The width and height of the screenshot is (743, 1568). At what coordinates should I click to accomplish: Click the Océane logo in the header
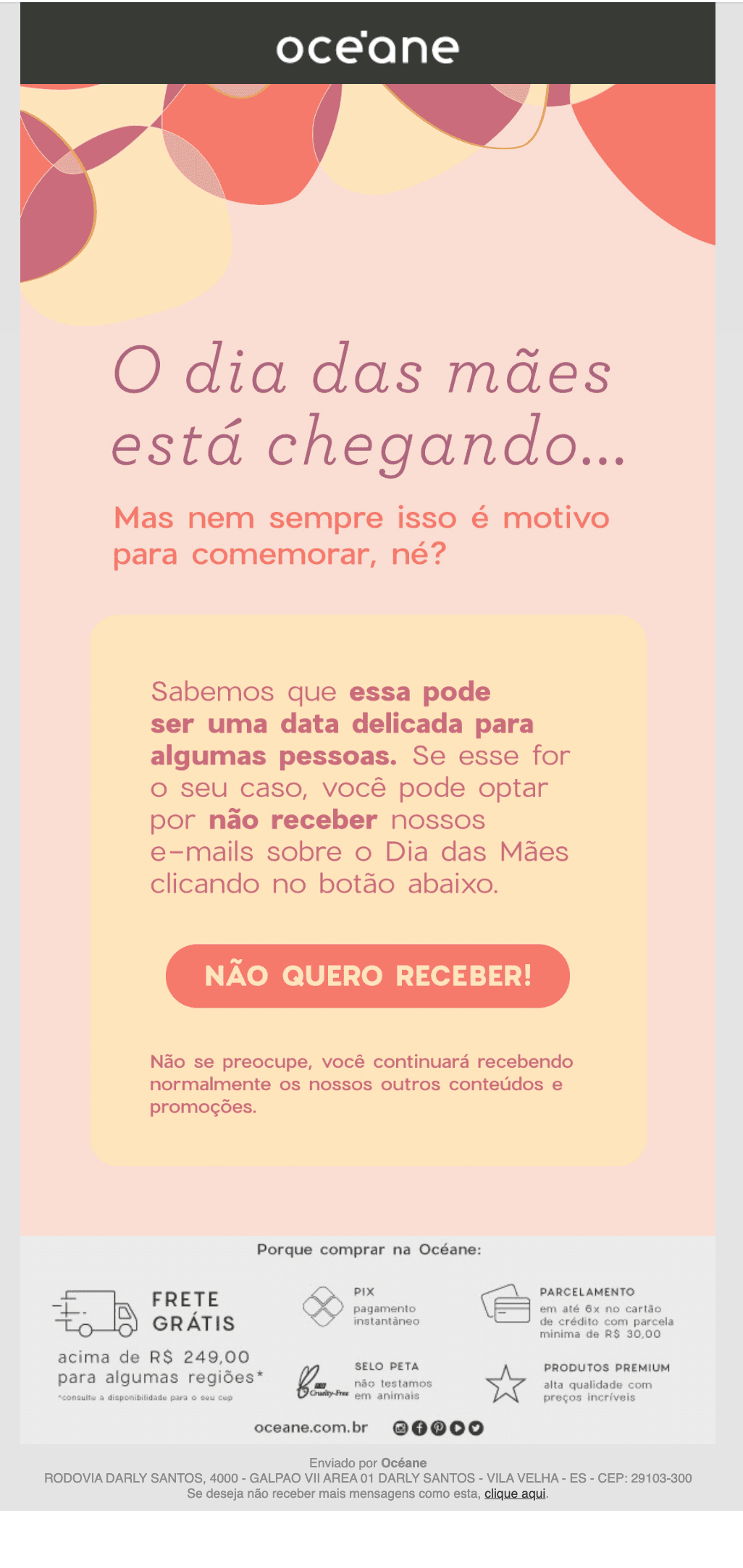pyautogui.click(x=371, y=46)
